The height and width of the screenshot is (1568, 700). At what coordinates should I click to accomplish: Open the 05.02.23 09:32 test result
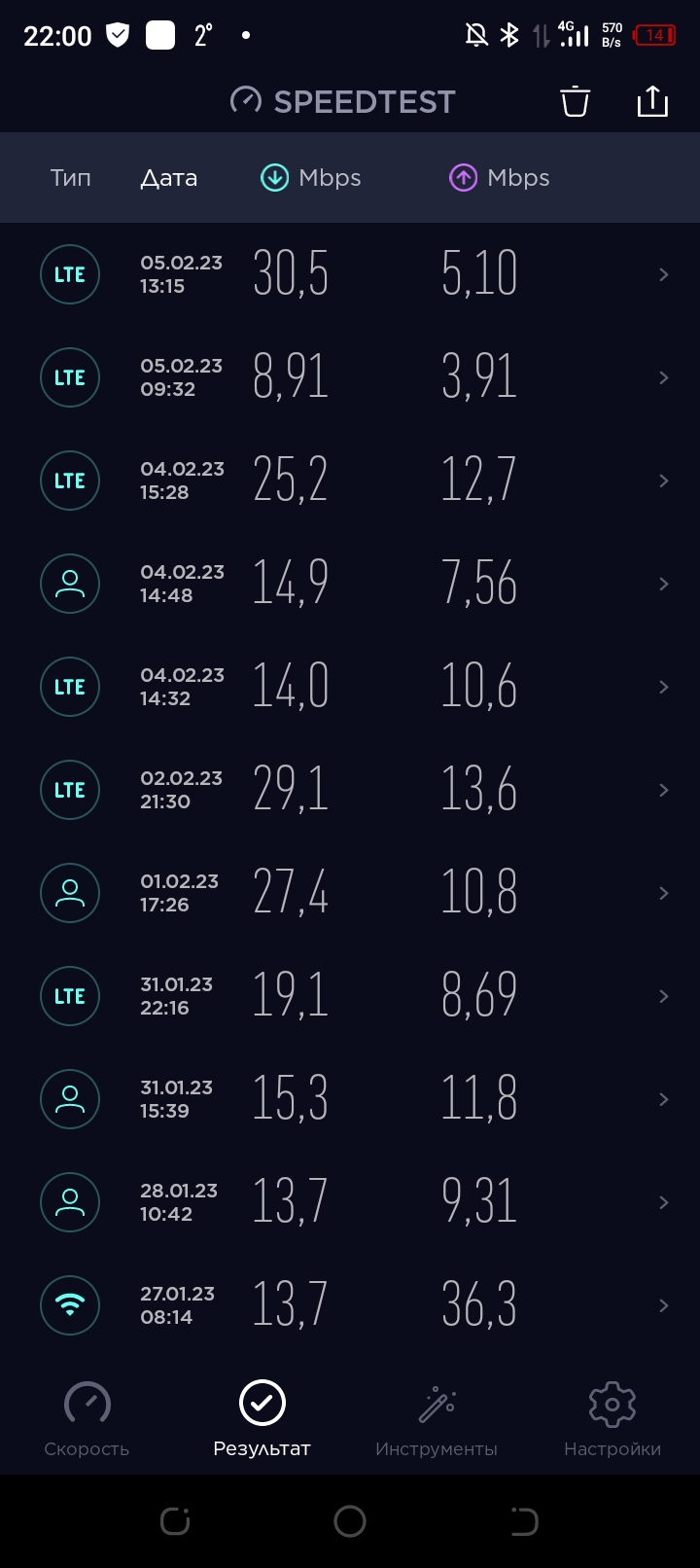point(350,377)
